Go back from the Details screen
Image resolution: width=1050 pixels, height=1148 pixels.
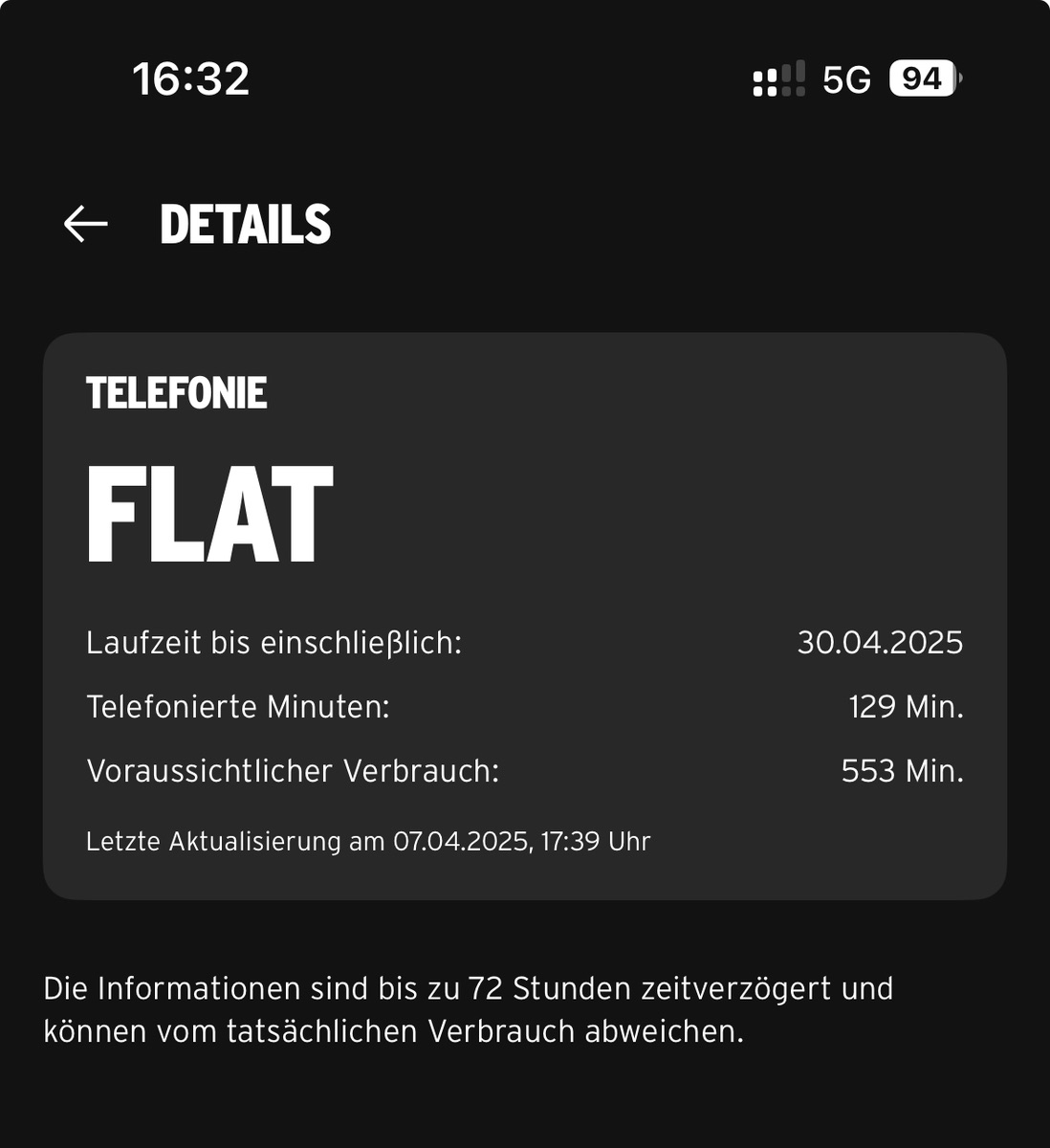point(86,224)
